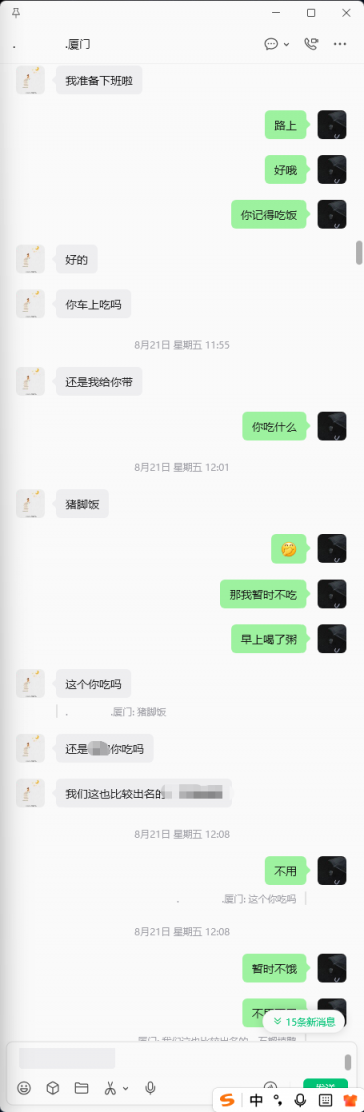Send the message with green button
This screenshot has height=1112, width=364.
point(325,1086)
